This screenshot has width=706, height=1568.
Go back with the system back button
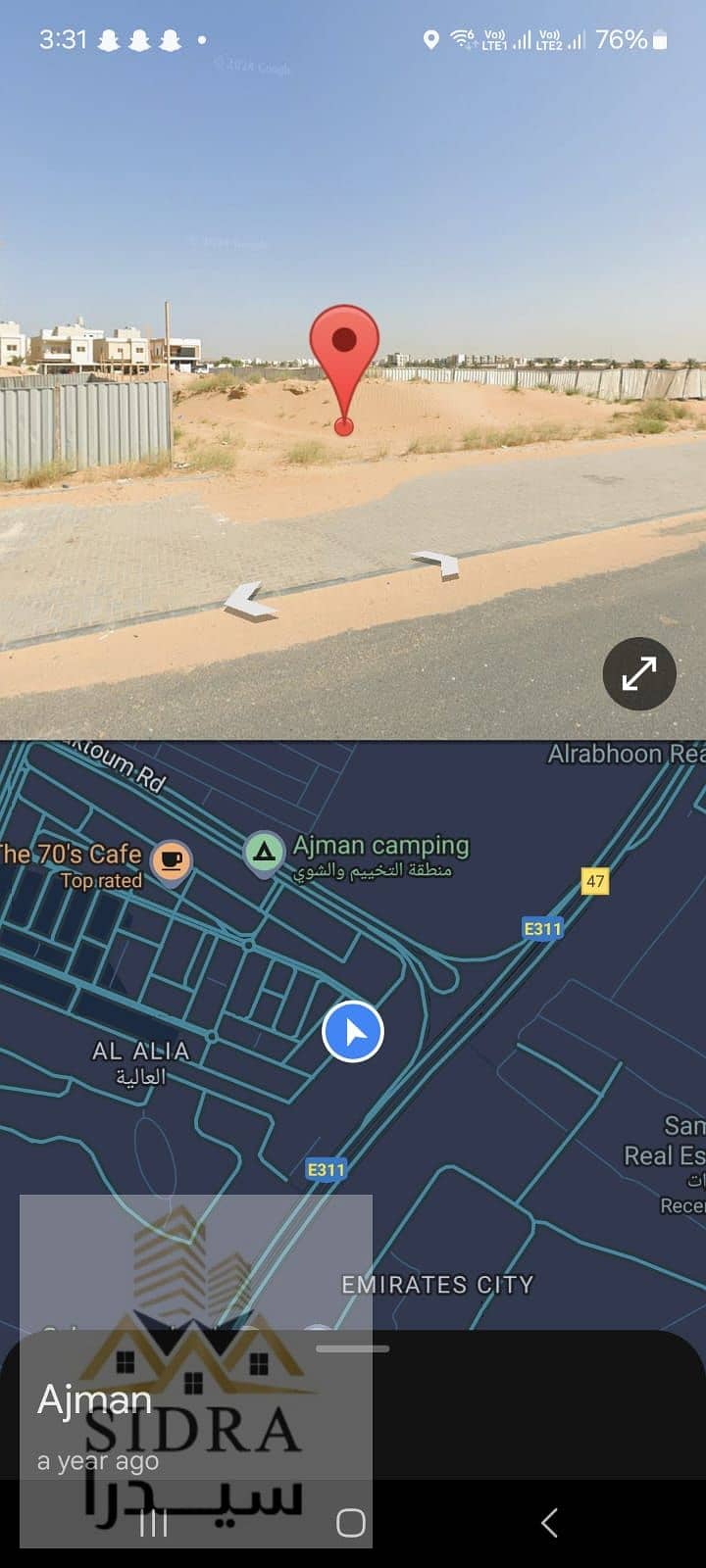[x=549, y=1522]
